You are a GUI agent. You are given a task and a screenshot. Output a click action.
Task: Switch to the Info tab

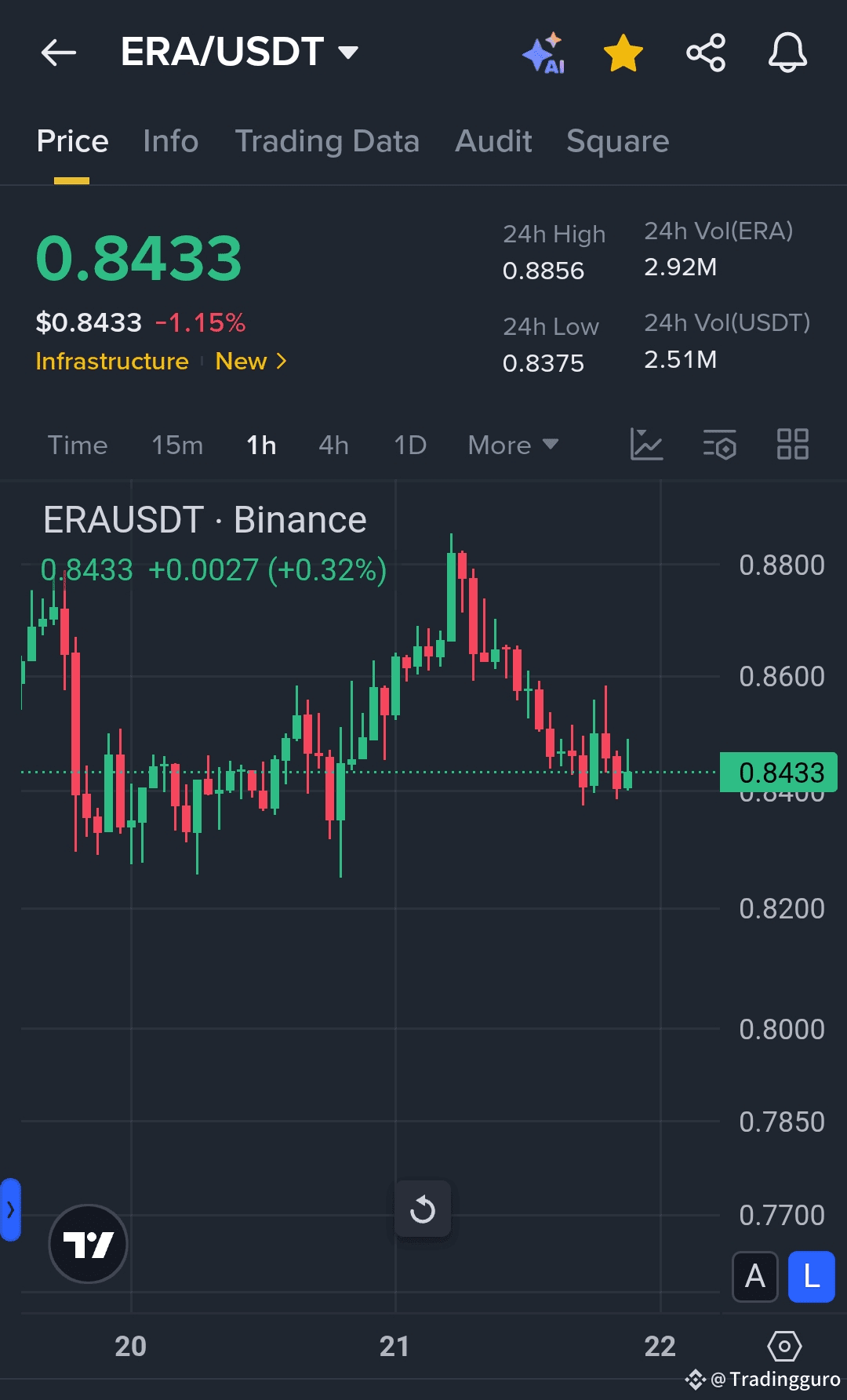170,141
